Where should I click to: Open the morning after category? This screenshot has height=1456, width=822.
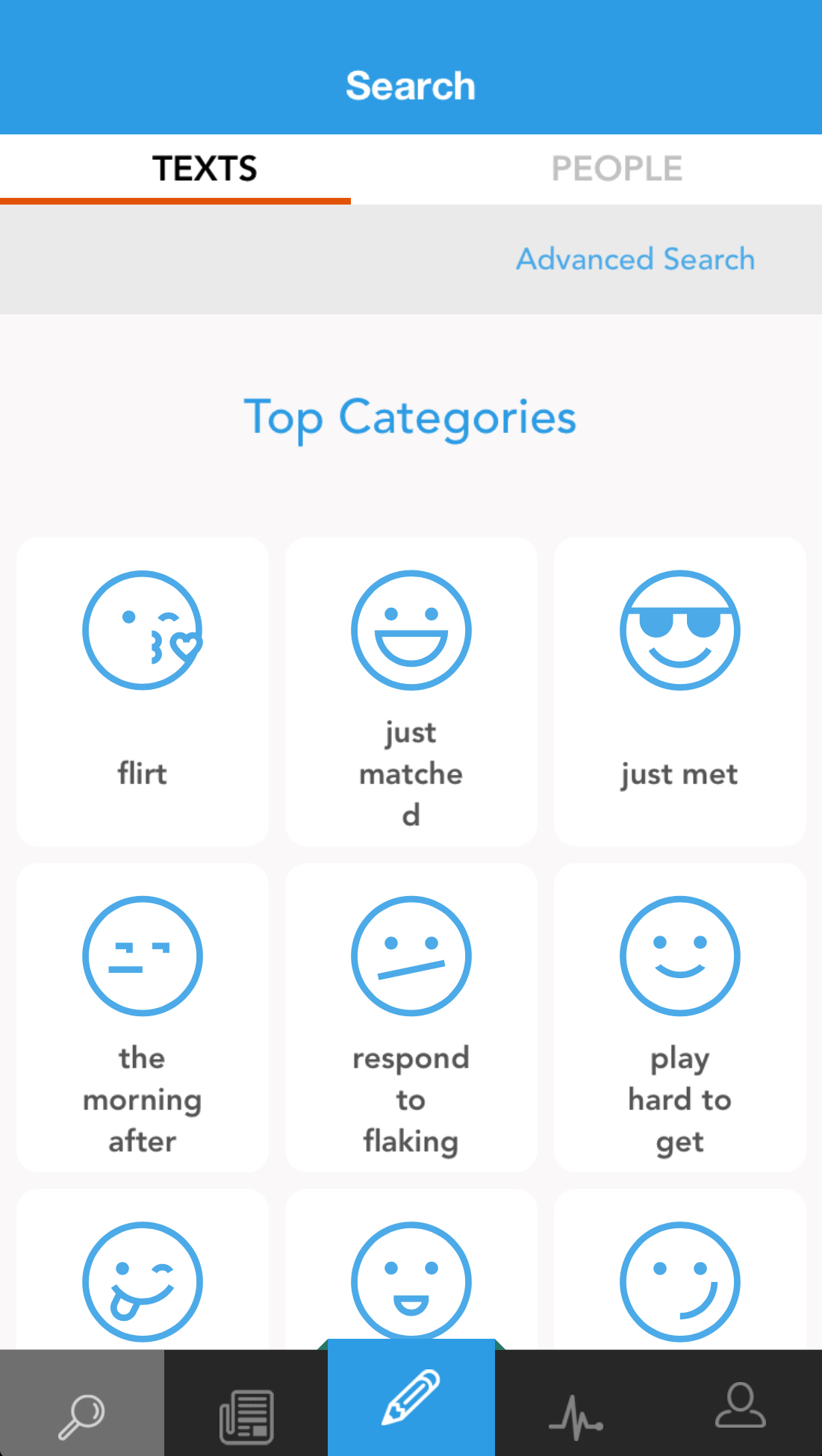[143, 1017]
